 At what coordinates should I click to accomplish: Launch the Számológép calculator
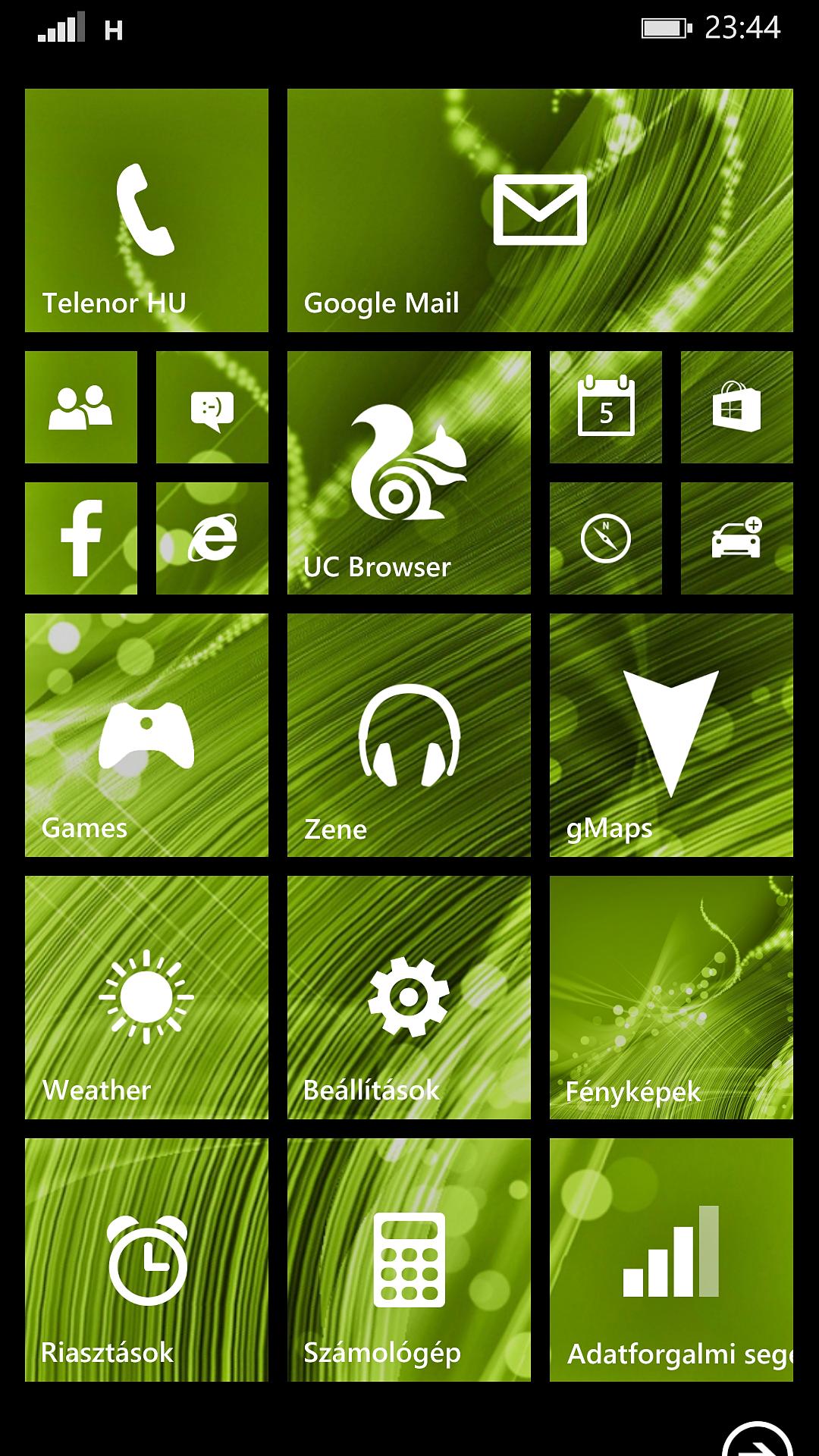pos(409,1260)
